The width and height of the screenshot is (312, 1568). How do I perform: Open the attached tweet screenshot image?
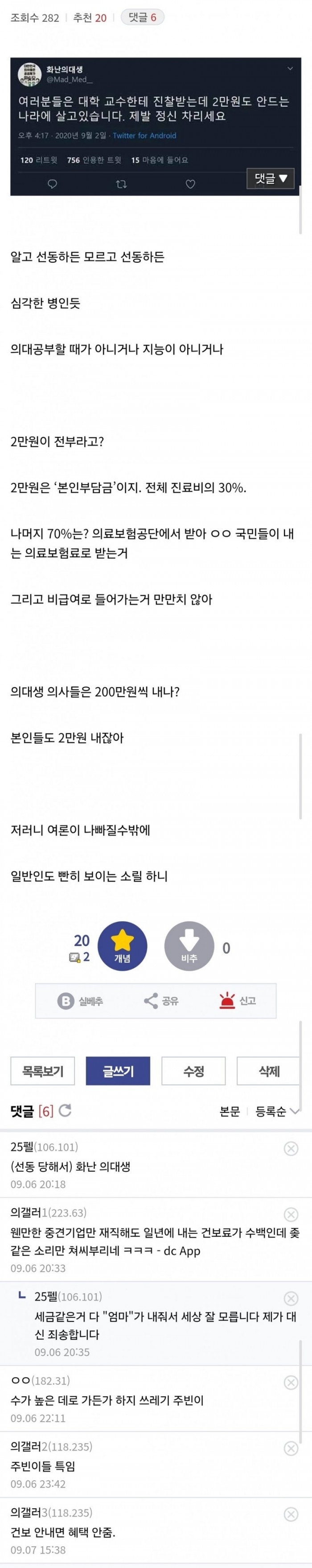[x=156, y=127]
